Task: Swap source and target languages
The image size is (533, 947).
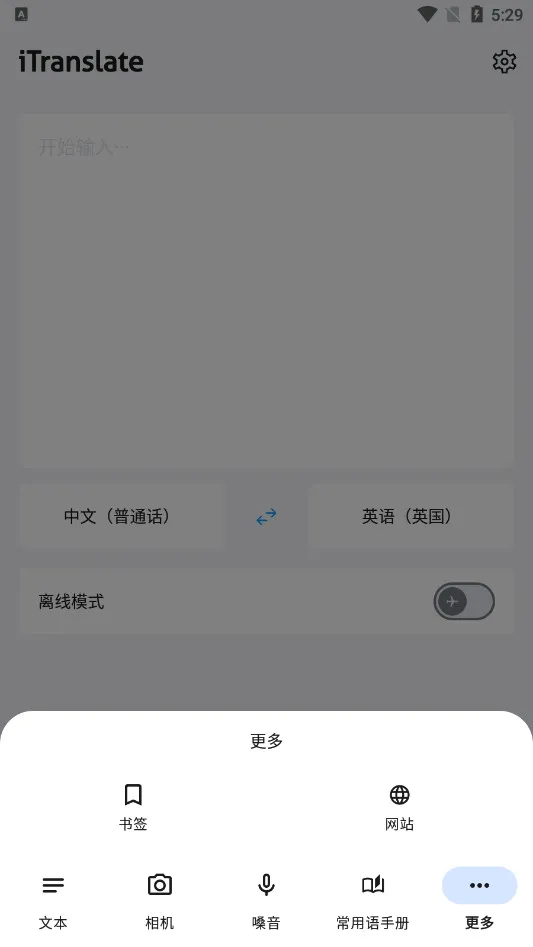Action: (266, 516)
